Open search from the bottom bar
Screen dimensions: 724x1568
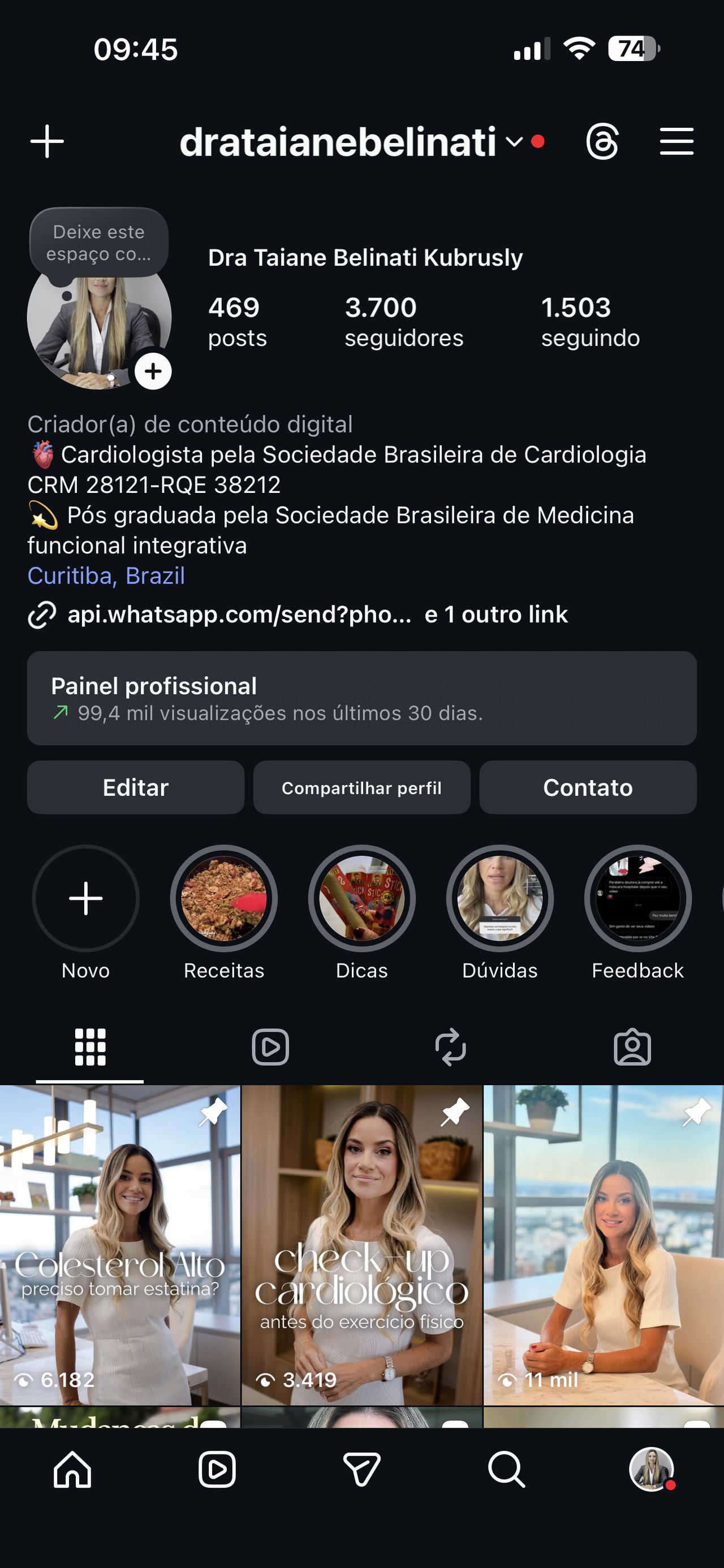point(506,1470)
